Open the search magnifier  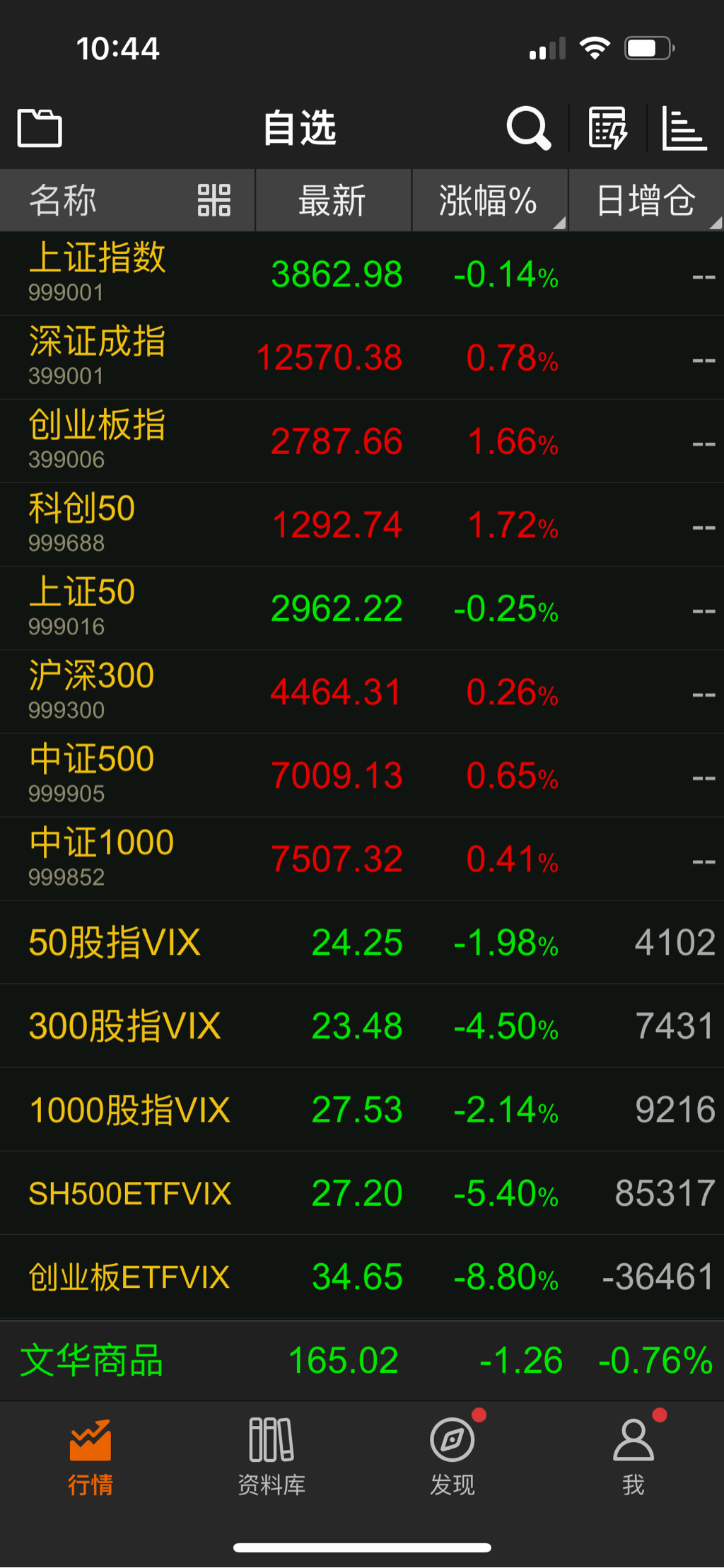(528, 129)
